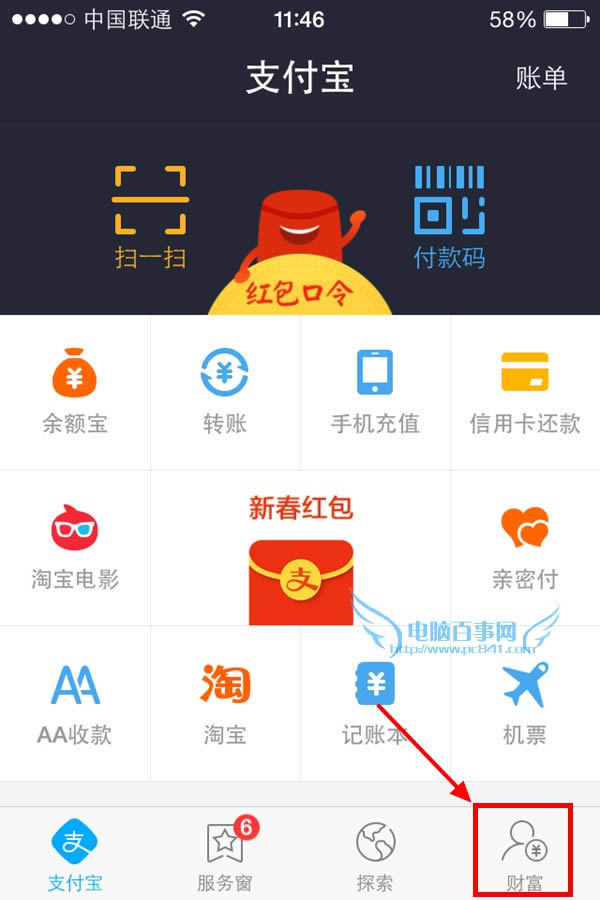Open 记账本 ledger
Screen dimensions: 600x900
pyautogui.click(x=375, y=703)
